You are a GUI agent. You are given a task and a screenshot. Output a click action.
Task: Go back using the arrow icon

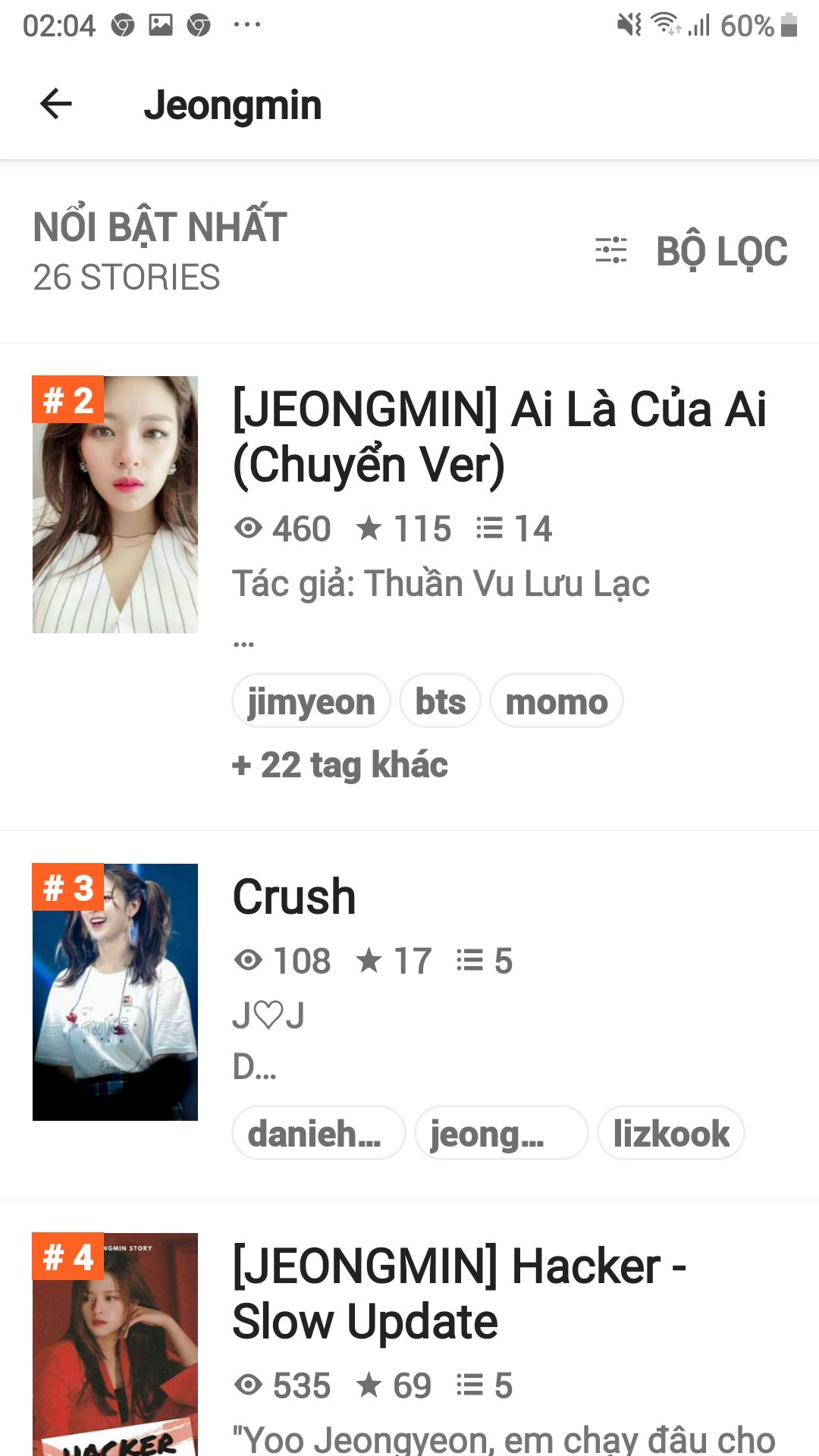click(x=56, y=104)
